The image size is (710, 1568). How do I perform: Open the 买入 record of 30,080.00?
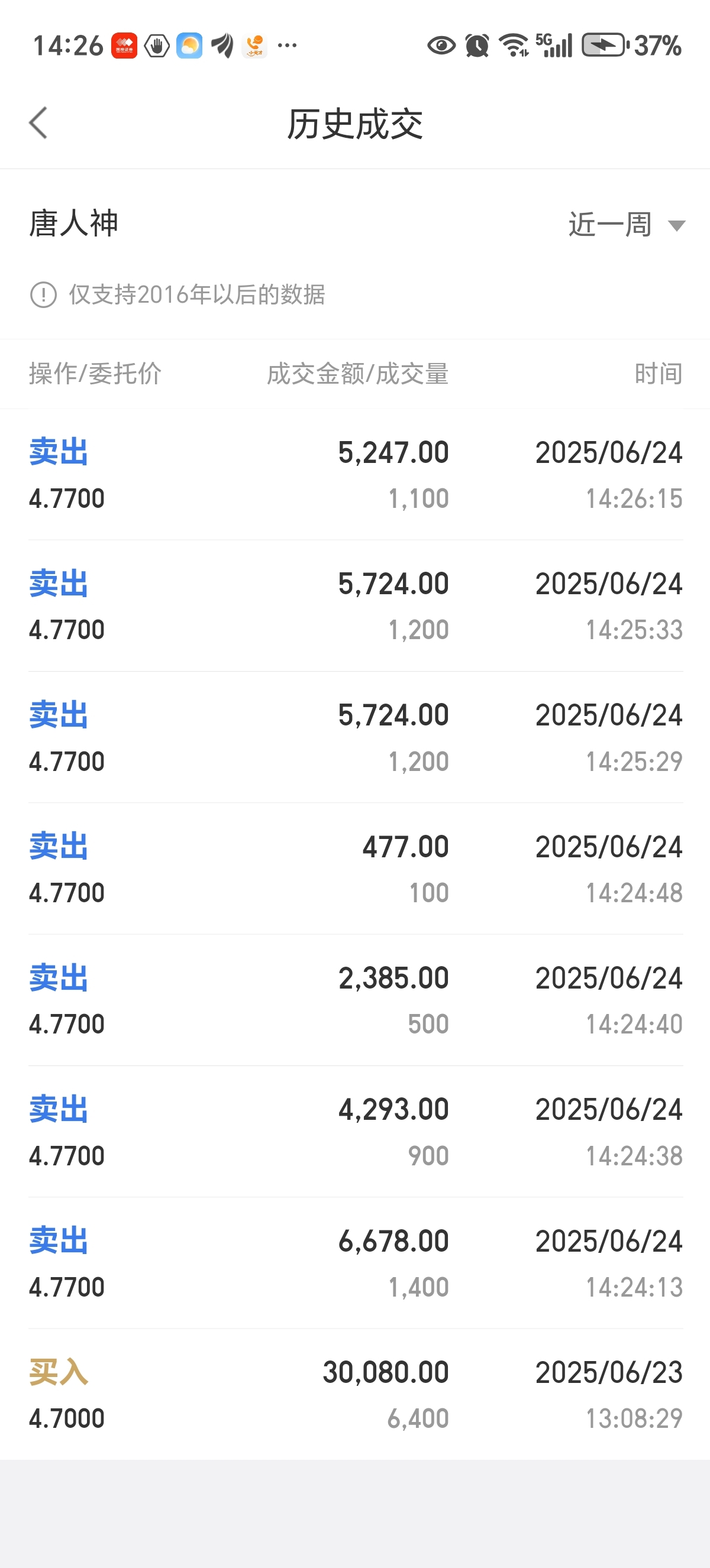pyautogui.click(x=355, y=1395)
